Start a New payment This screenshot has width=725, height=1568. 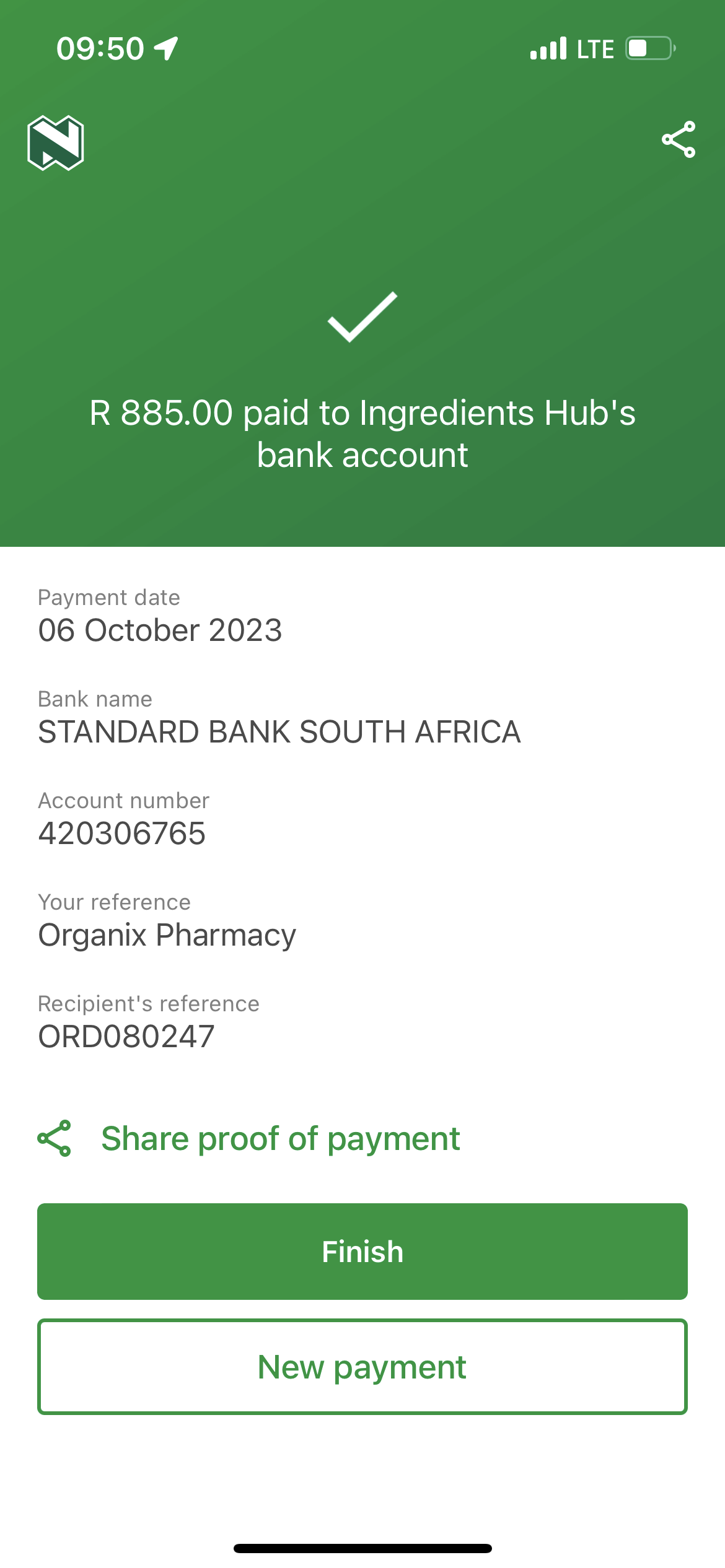coord(362,1367)
